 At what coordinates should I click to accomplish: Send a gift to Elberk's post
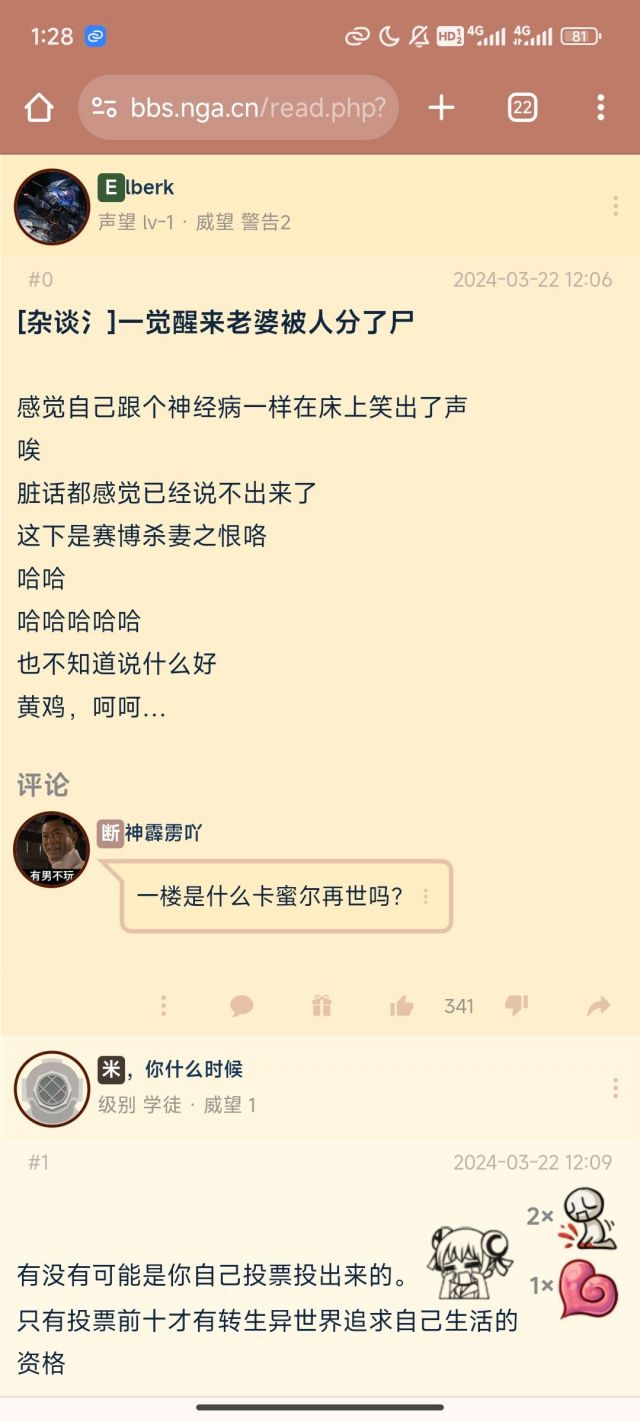pyautogui.click(x=321, y=1005)
